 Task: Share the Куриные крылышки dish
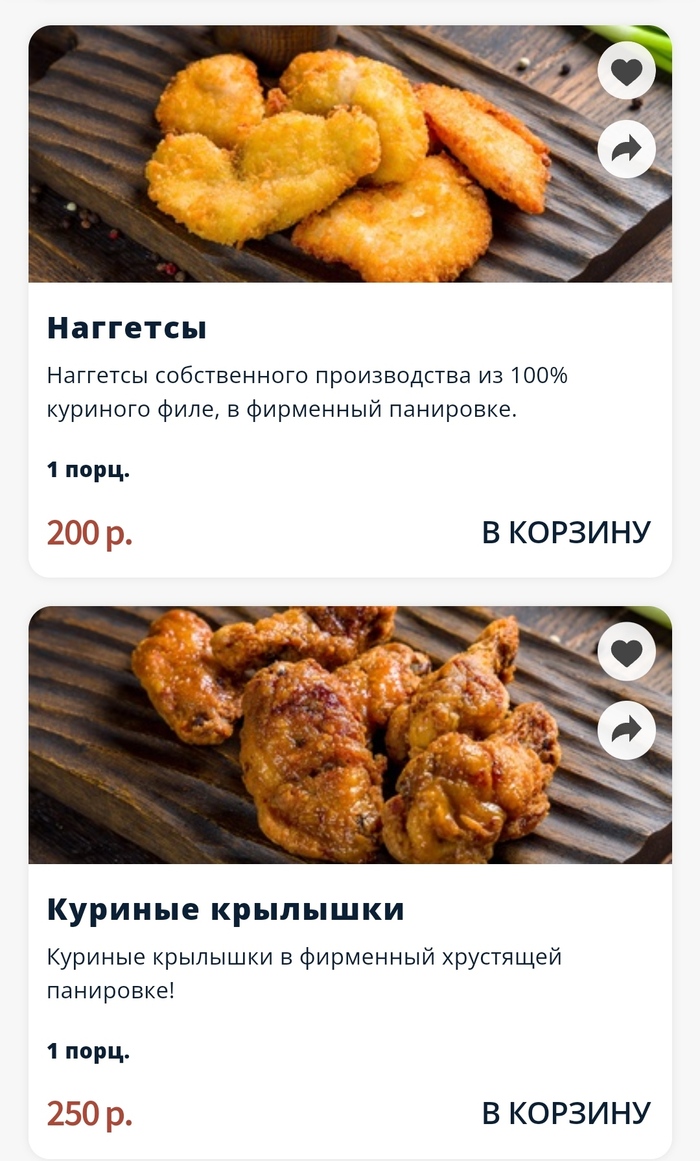point(626,731)
